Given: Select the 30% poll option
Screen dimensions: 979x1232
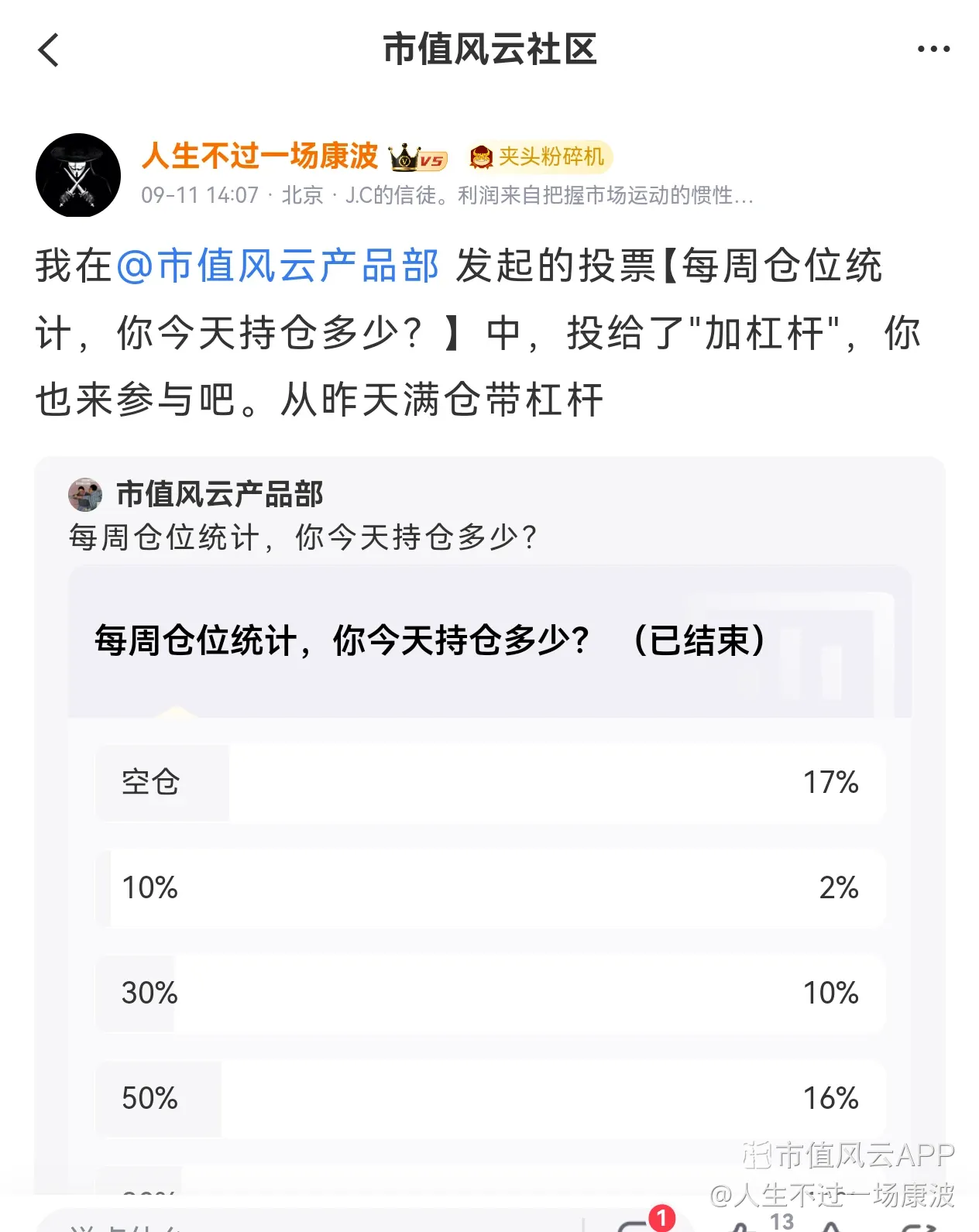Looking at the screenshot, I should [491, 993].
